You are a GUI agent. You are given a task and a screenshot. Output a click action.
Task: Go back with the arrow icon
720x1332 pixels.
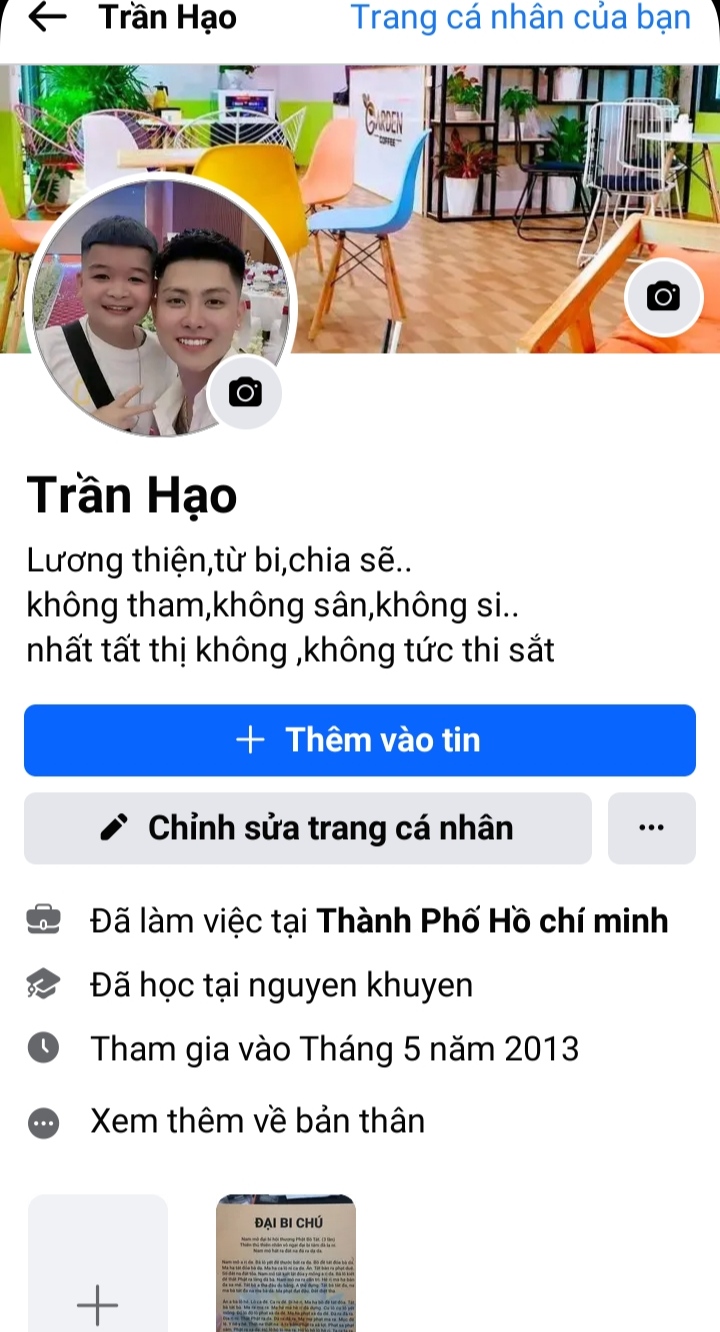pos(47,17)
